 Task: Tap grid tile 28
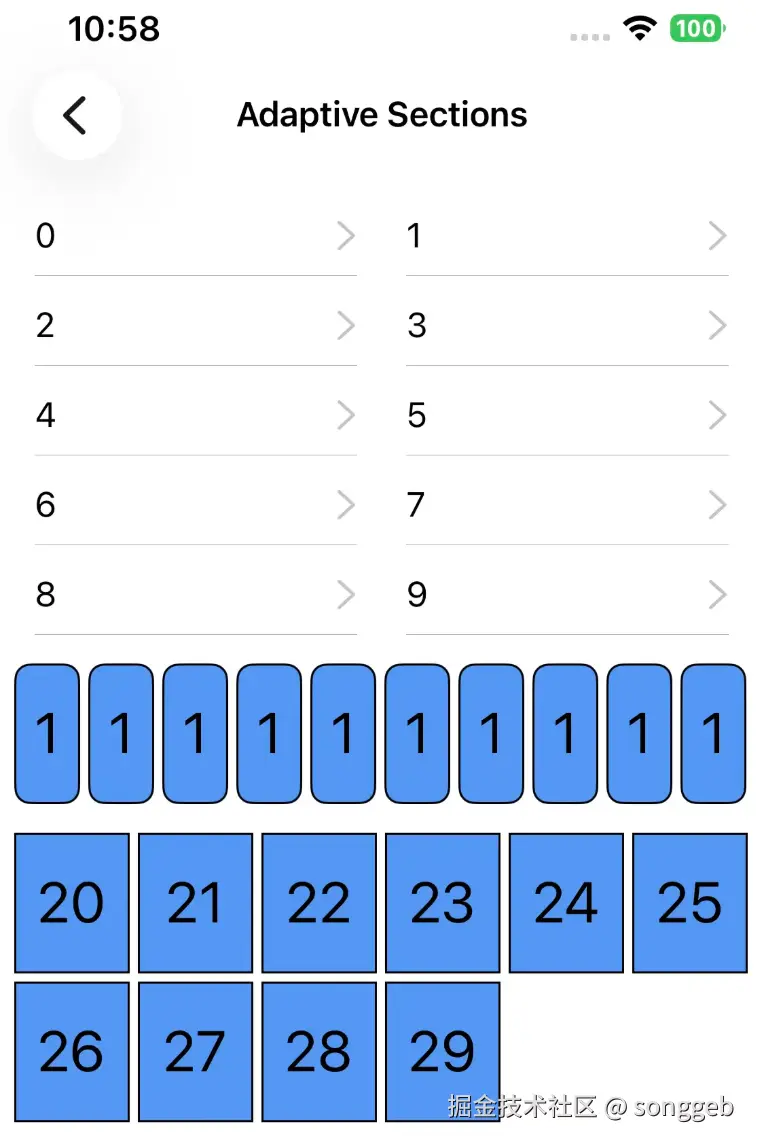click(319, 1051)
